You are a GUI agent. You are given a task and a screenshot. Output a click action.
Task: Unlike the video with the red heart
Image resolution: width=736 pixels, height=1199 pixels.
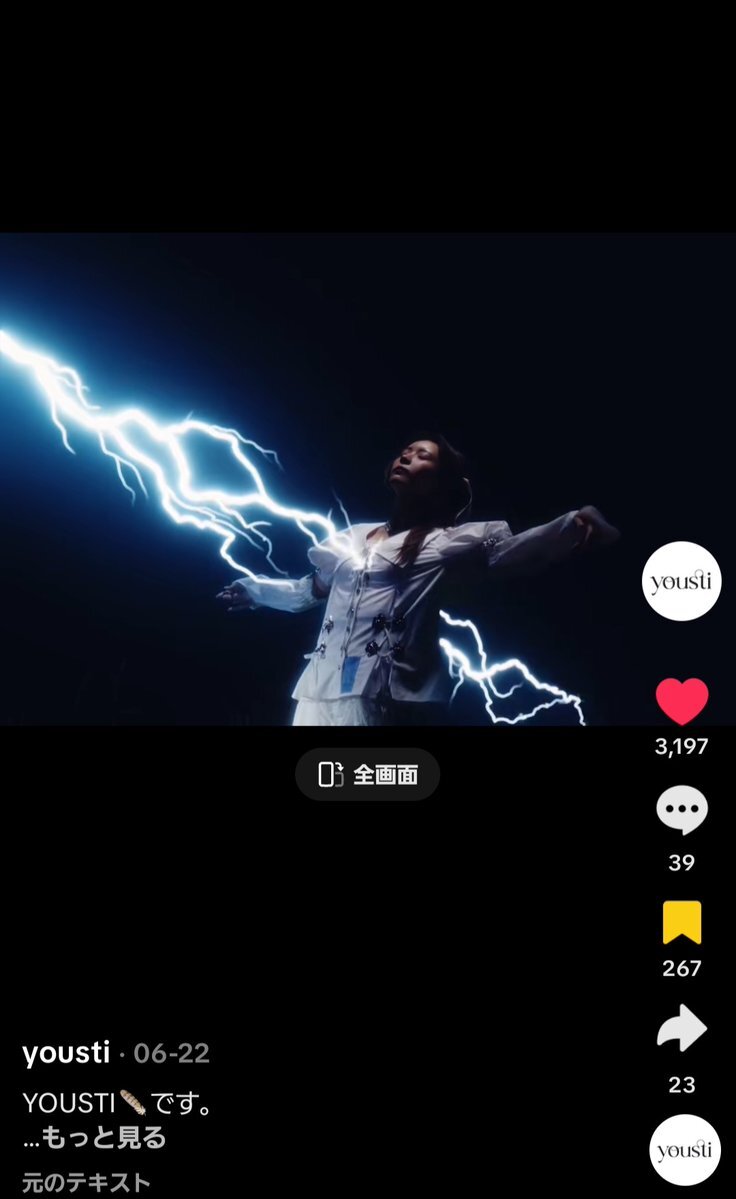[x=682, y=700]
